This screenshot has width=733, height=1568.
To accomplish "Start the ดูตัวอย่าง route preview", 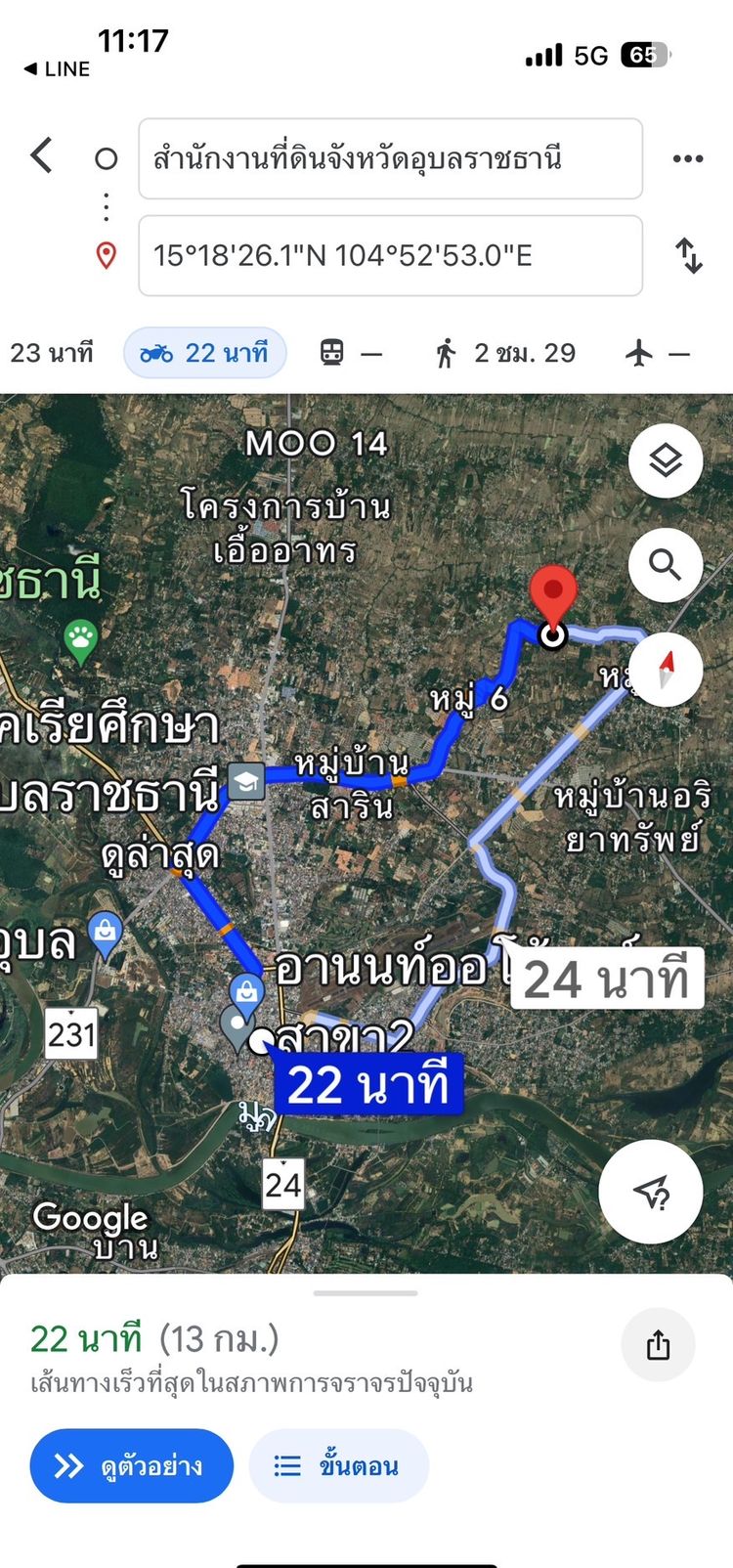I will 132,1465.
